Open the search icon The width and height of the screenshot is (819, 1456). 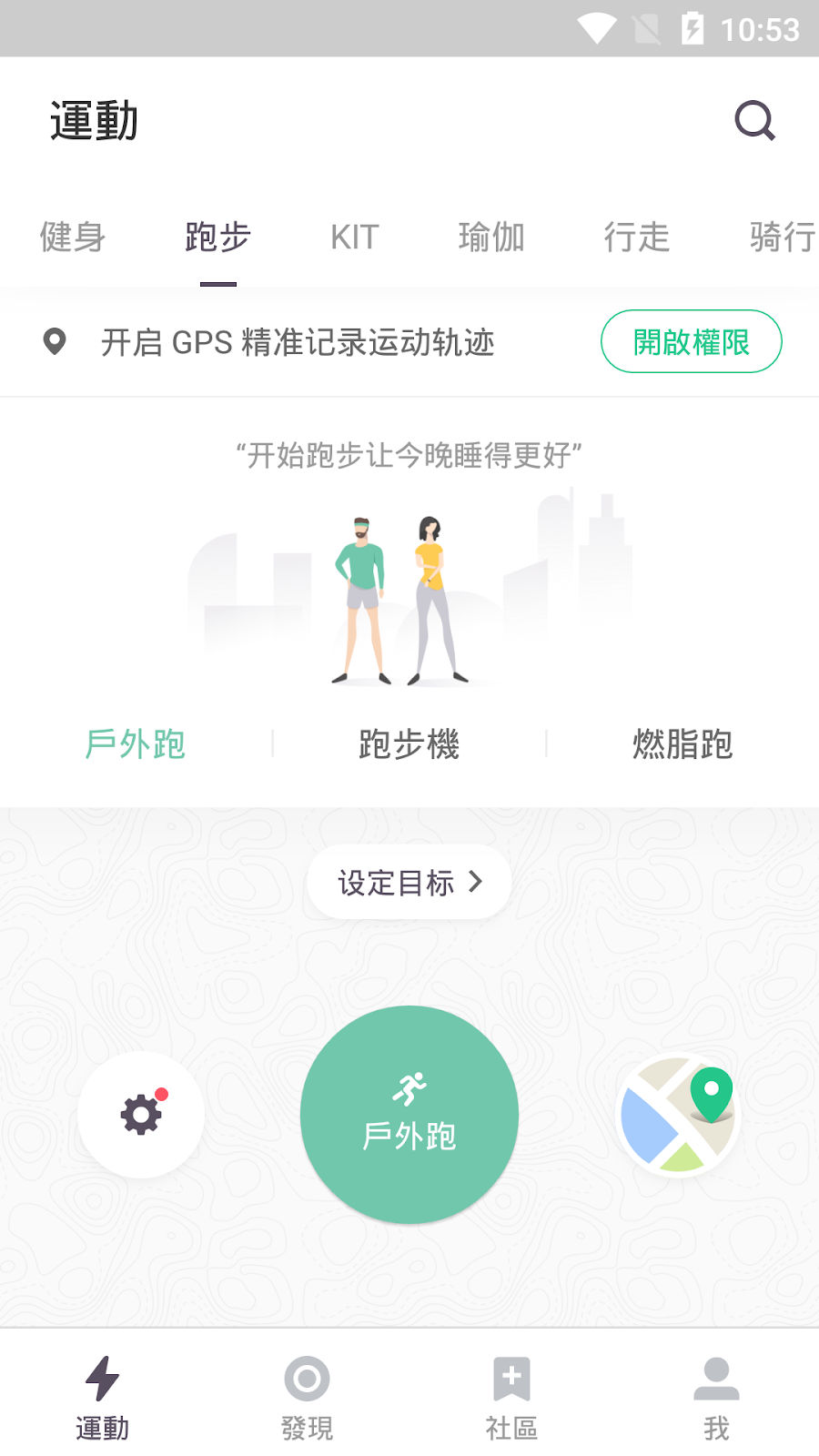(x=754, y=120)
